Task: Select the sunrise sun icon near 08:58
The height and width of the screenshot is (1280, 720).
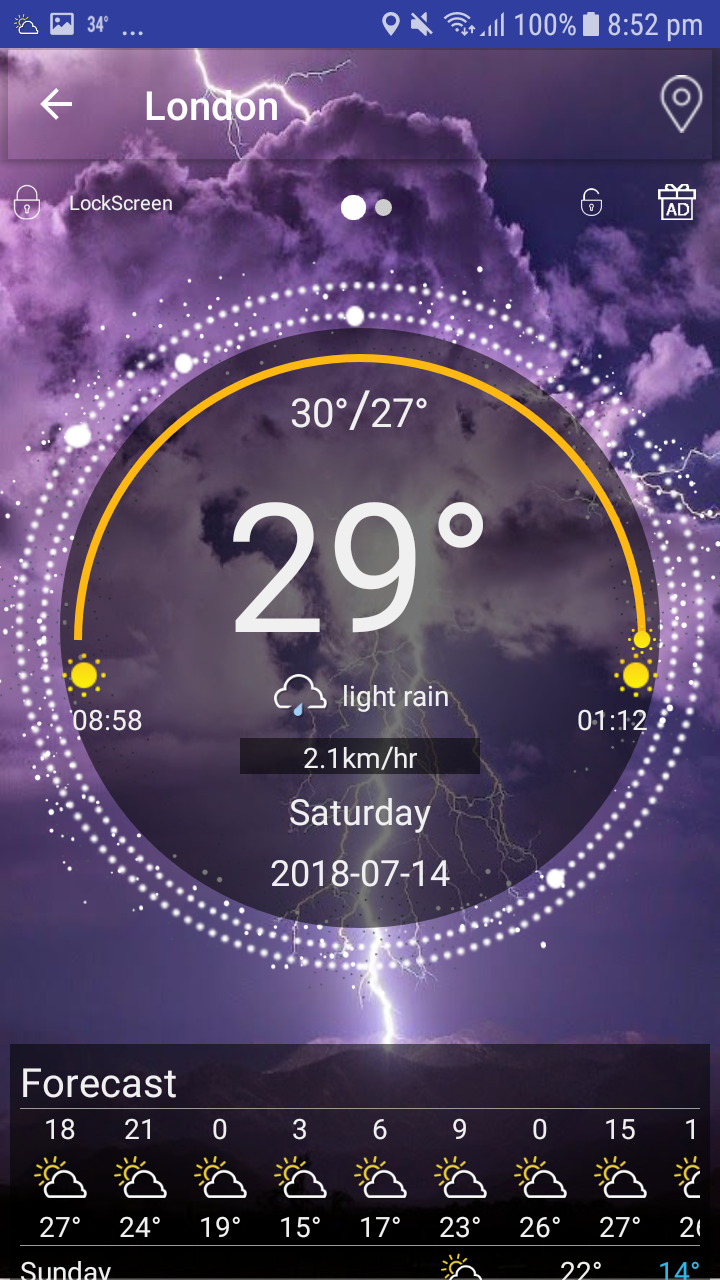Action: [x=82, y=674]
